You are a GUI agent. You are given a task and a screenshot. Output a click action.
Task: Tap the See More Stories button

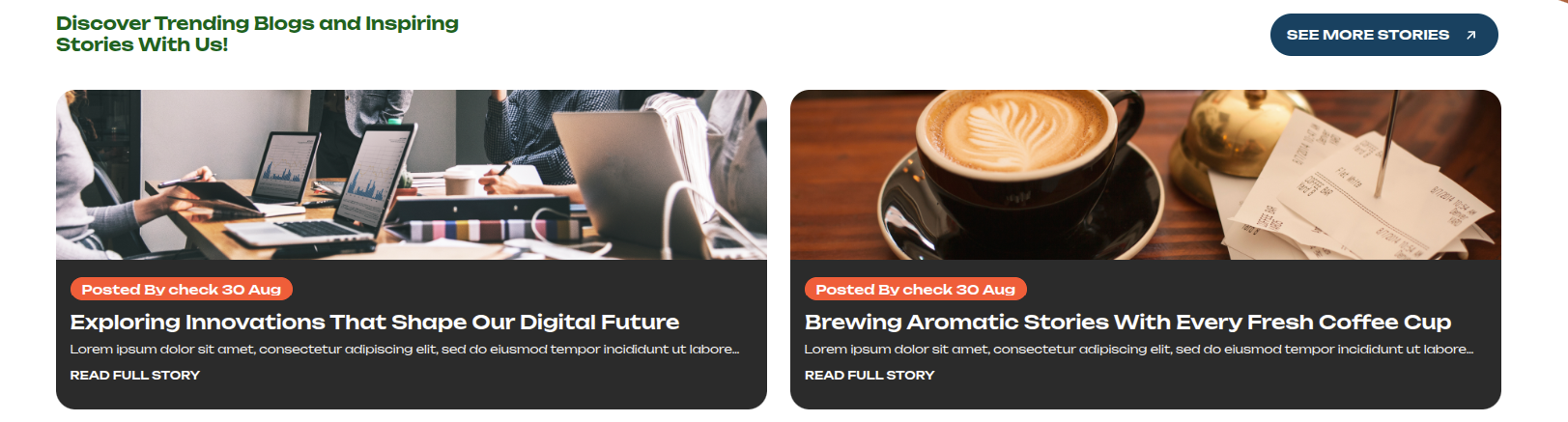[x=1383, y=35]
